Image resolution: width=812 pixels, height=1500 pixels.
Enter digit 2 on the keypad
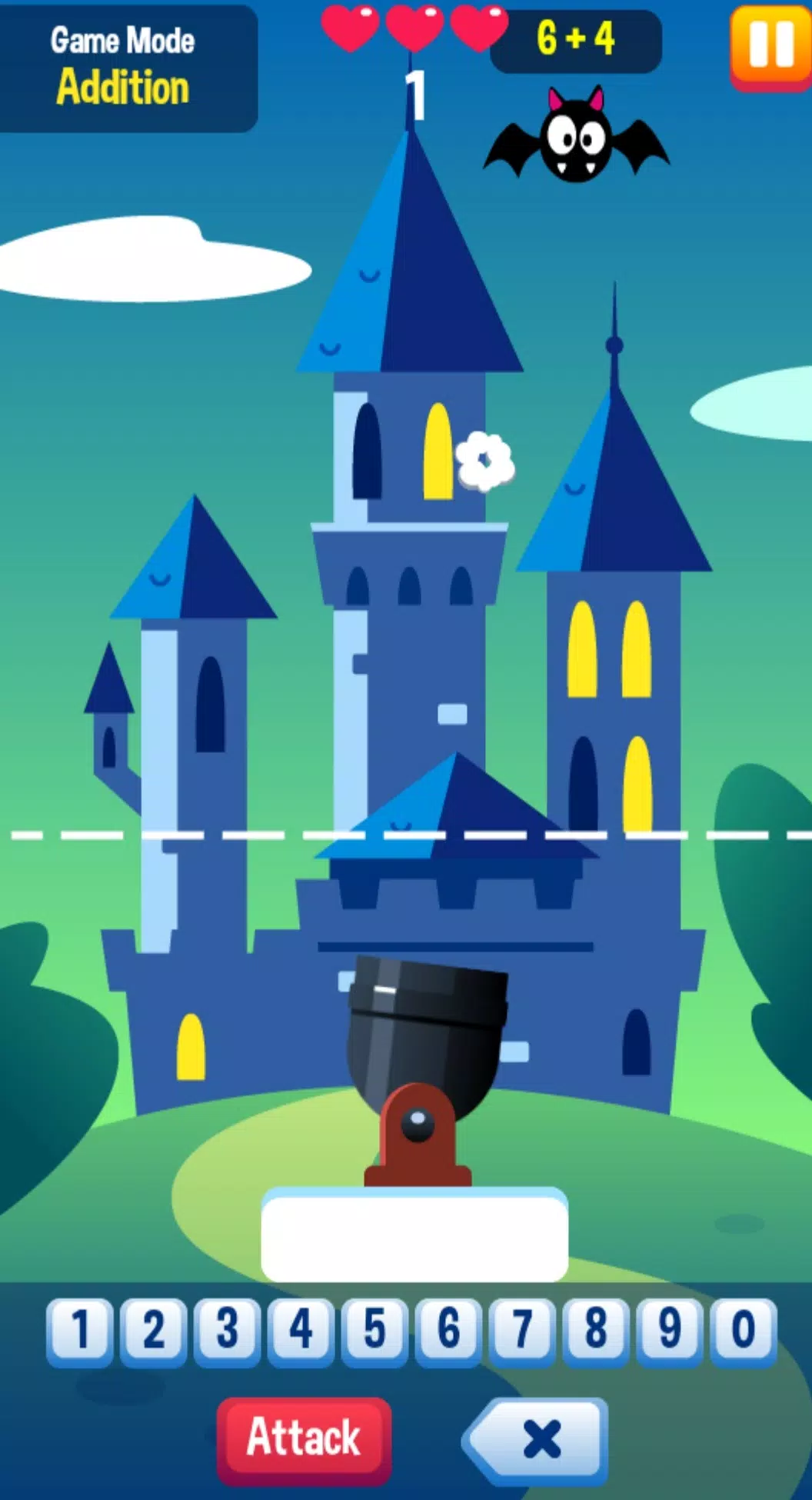pos(154,1329)
